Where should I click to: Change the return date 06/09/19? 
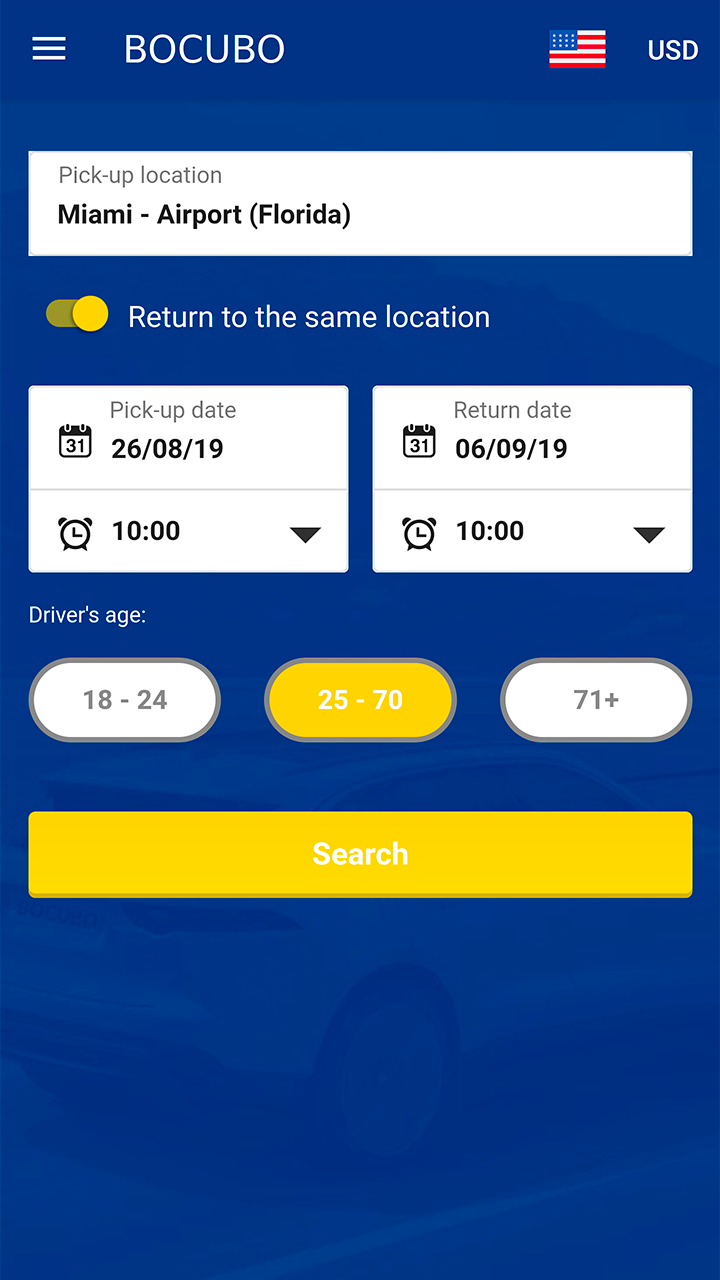(532, 438)
